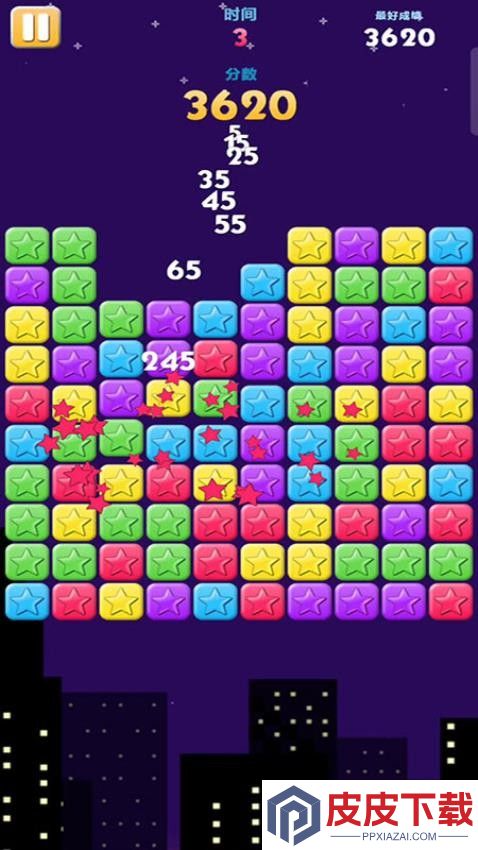This screenshot has height=850, width=478.
Task: Pop the only blue star block in the top row
Action: [451, 246]
